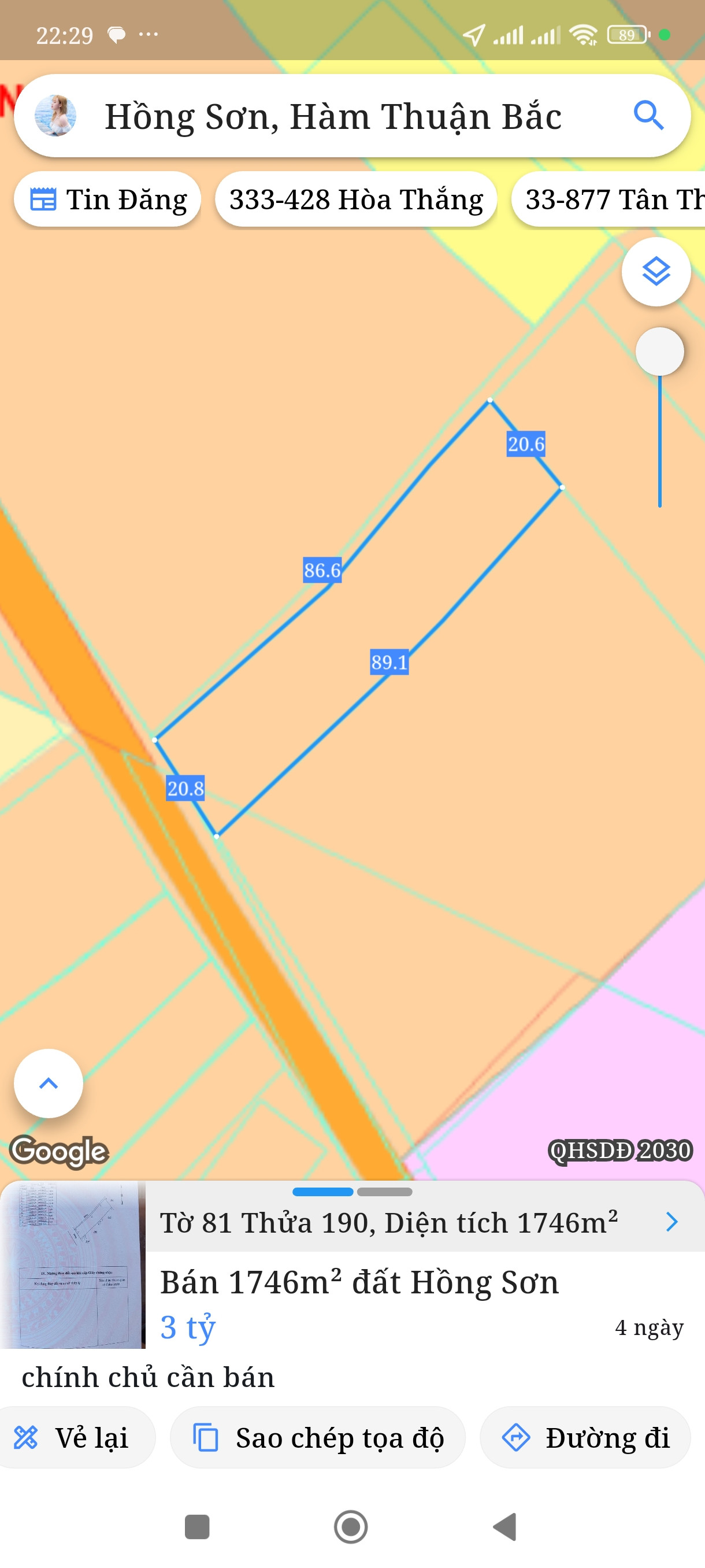Image resolution: width=705 pixels, height=1568 pixels.
Task: Select the 33-877 Tân Th chip
Action: (609, 199)
